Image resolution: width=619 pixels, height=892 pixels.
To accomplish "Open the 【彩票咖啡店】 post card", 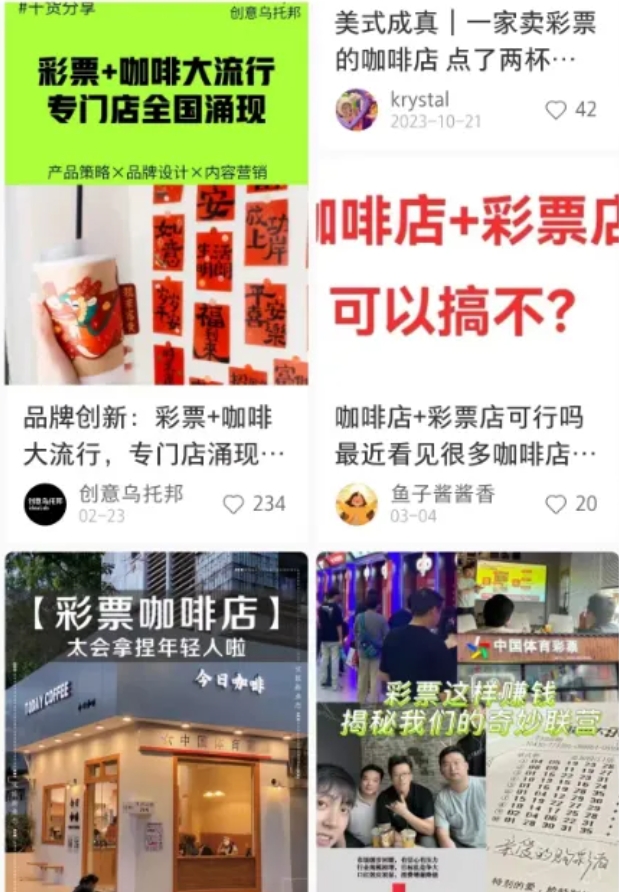I will click(156, 720).
